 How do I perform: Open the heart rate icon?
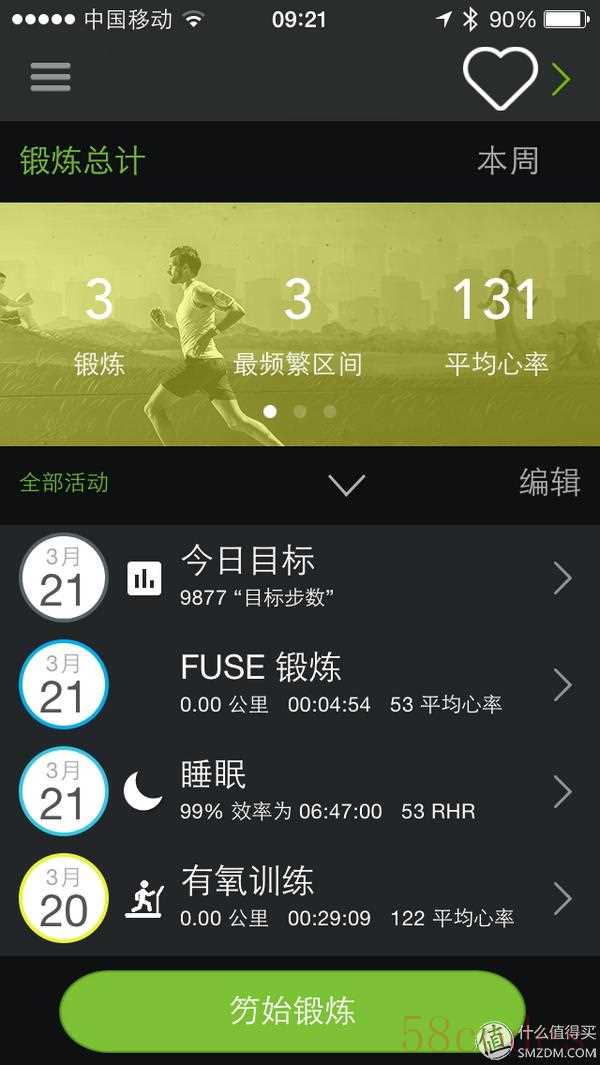pos(501,76)
